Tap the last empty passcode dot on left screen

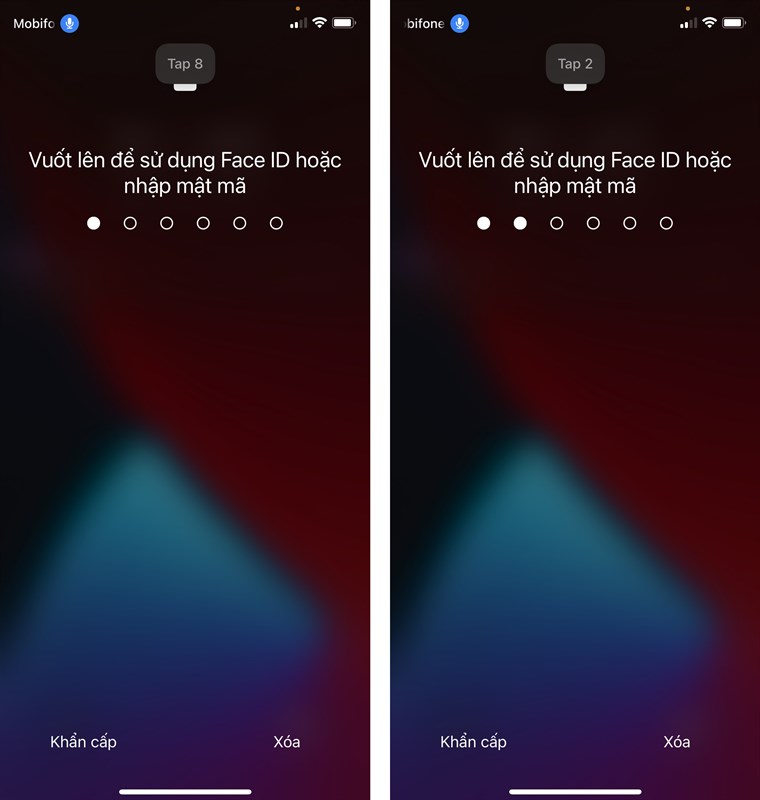pyautogui.click(x=275, y=223)
